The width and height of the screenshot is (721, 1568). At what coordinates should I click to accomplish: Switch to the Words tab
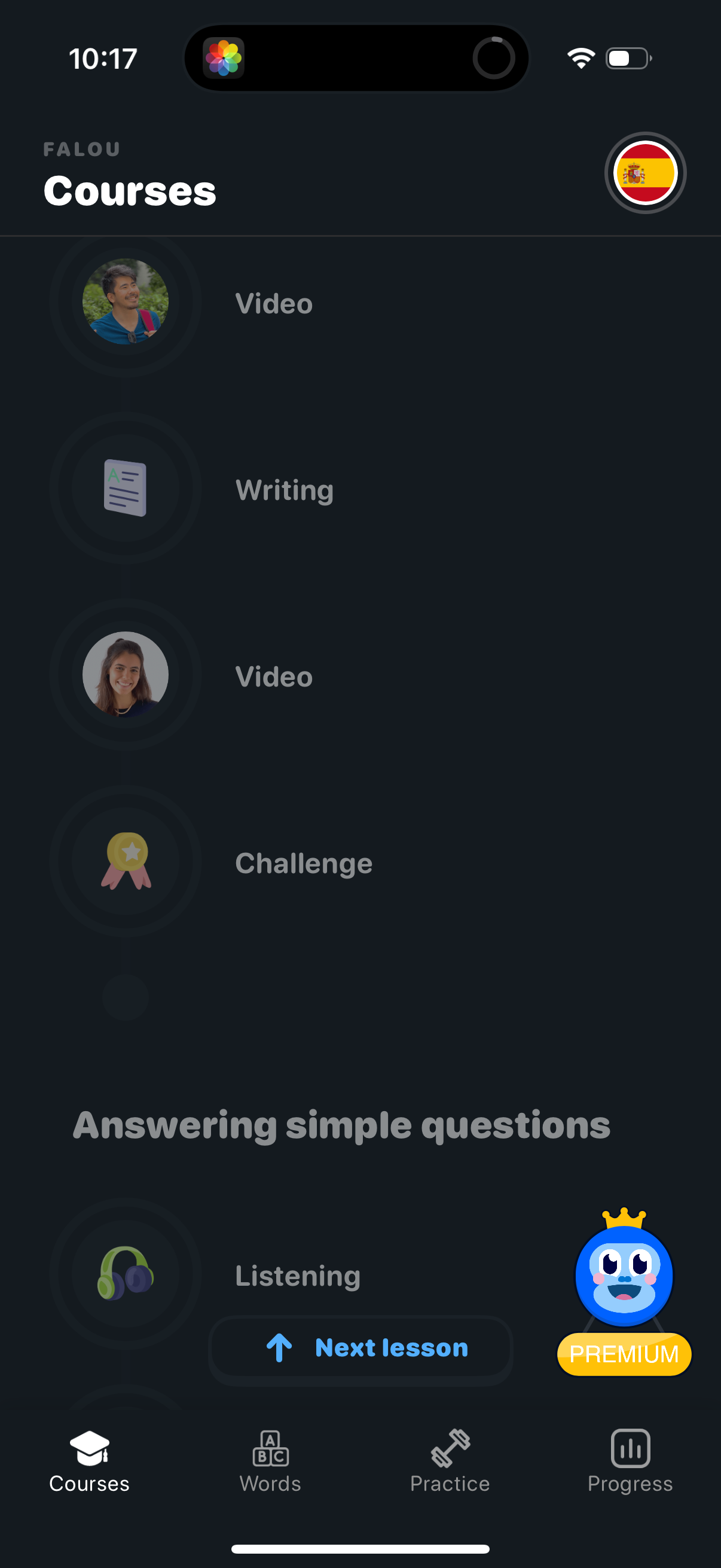[270, 1461]
